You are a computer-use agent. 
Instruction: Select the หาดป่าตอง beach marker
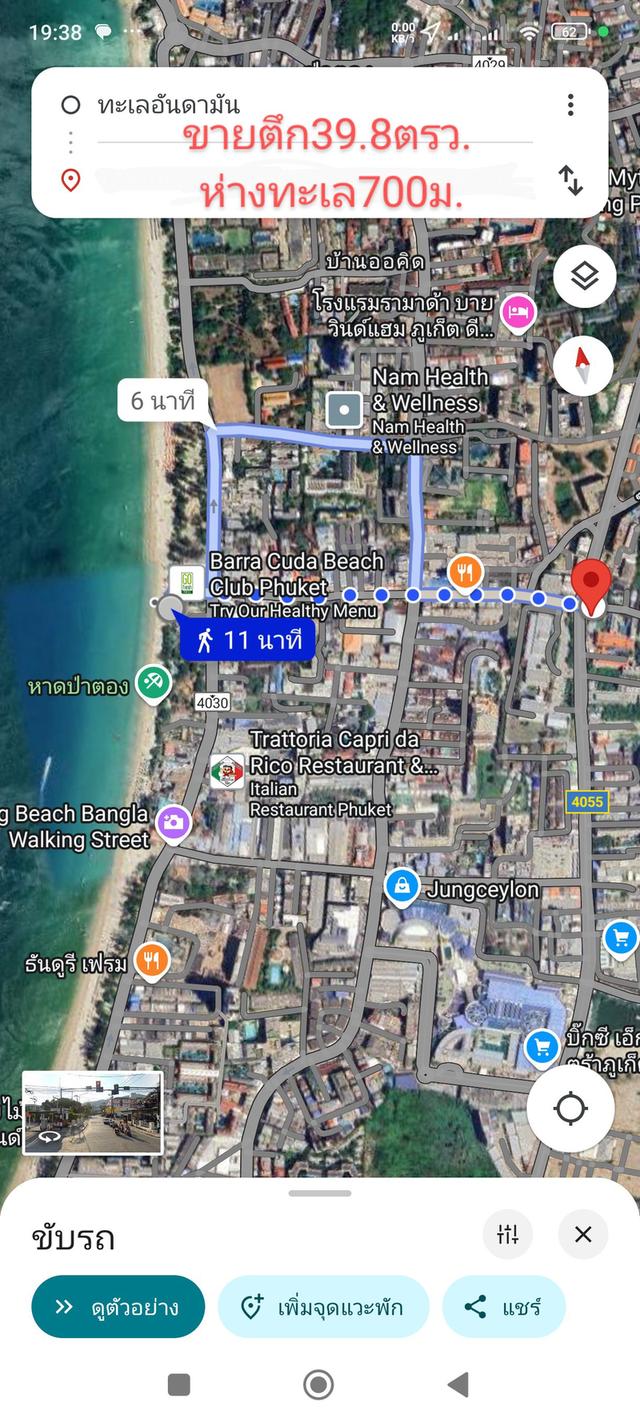tap(154, 684)
